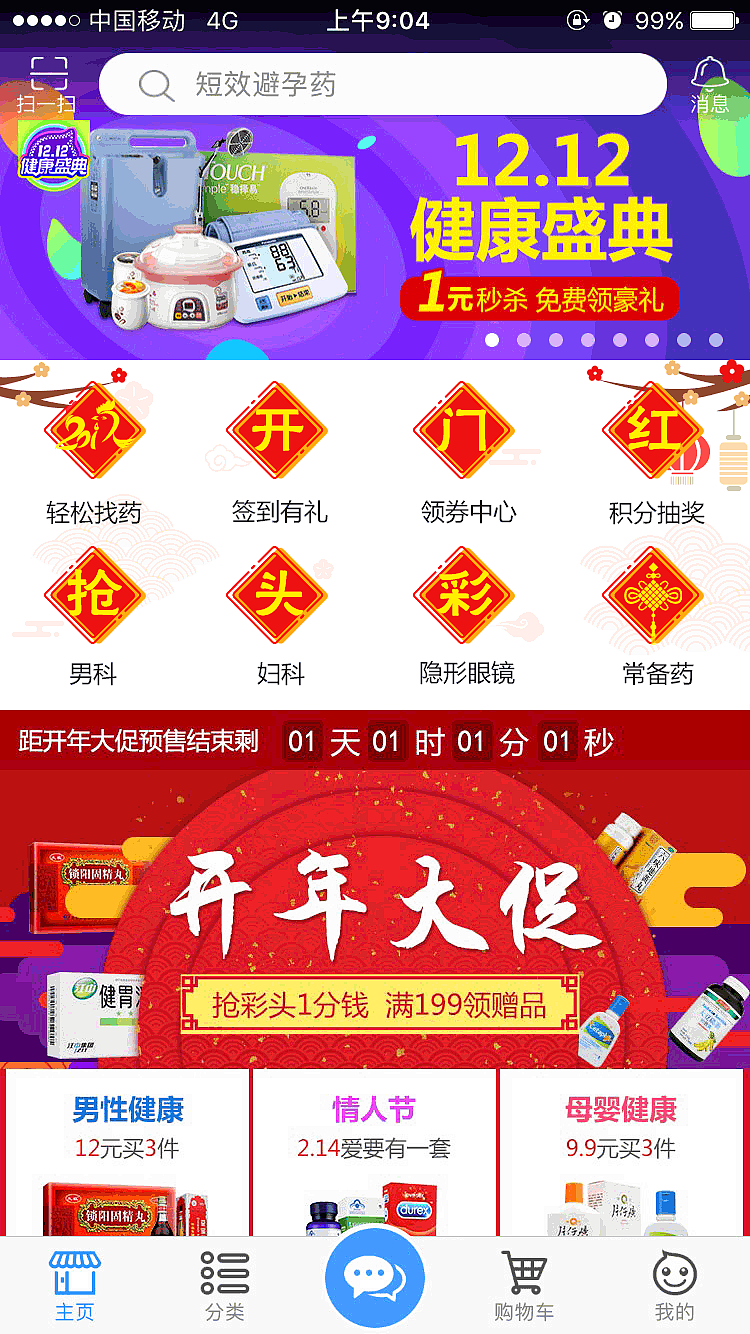
Task: Tap the search box with 短效避孕药
Action: (x=383, y=85)
